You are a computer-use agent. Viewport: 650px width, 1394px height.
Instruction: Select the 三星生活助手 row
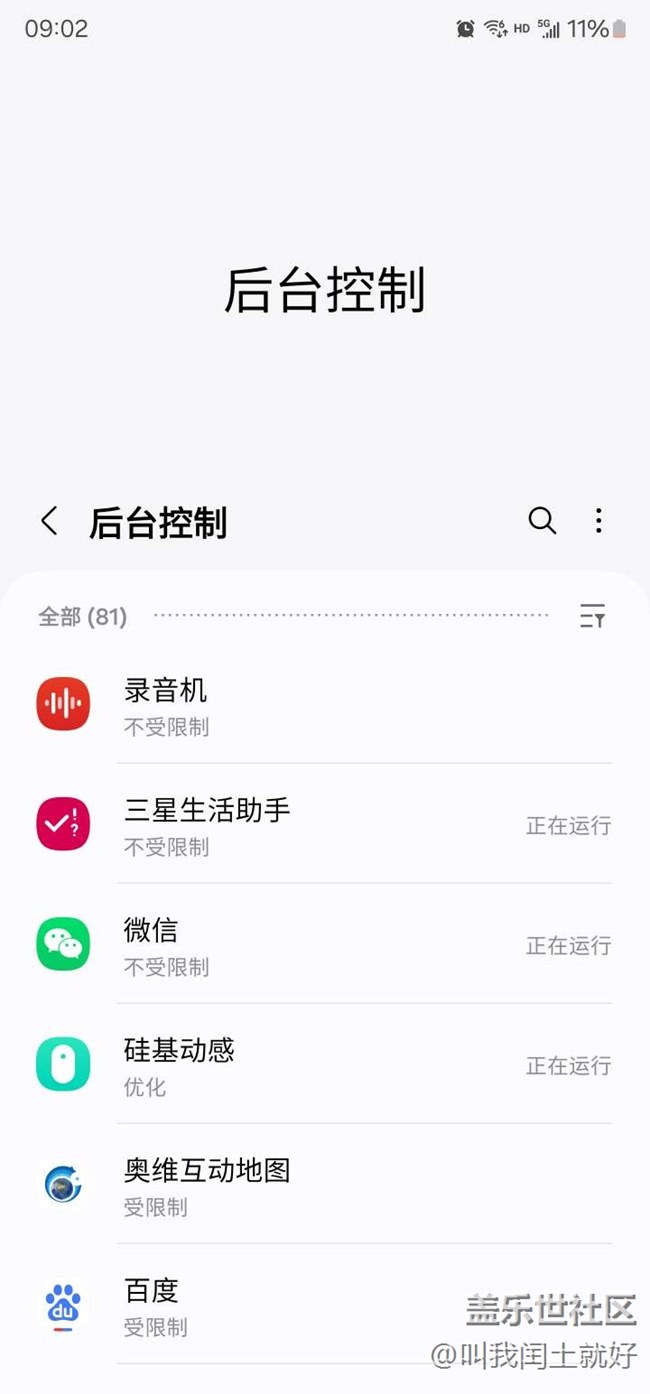(325, 824)
